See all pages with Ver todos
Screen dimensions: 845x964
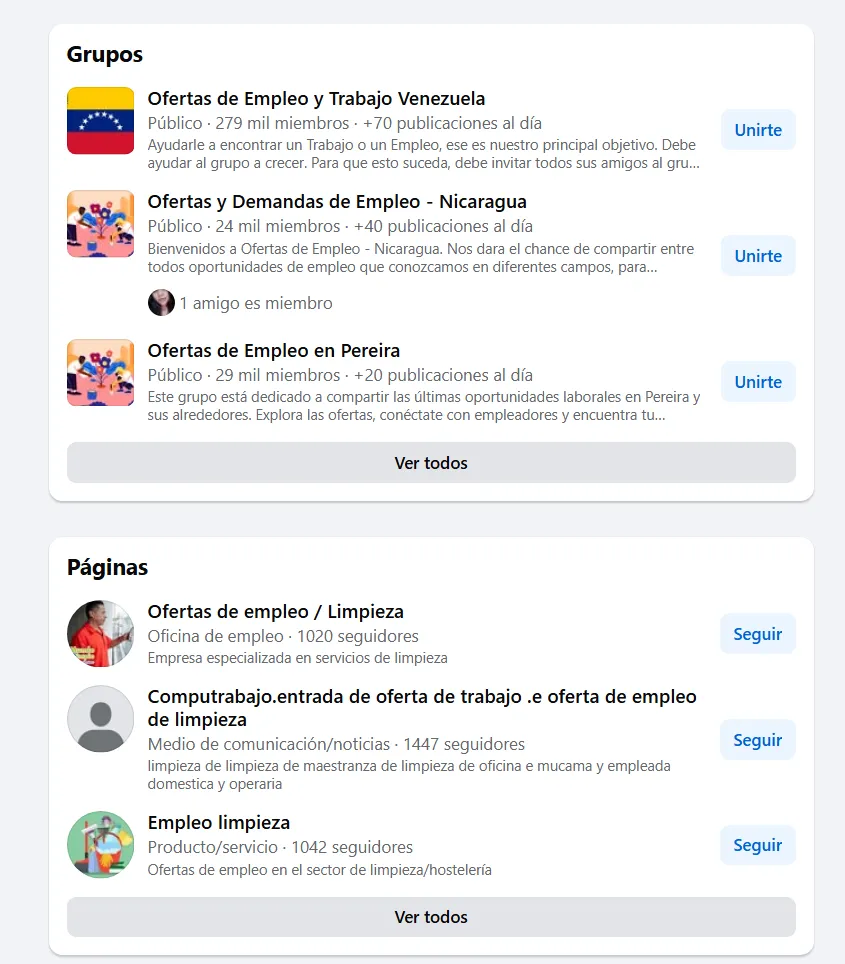pos(431,917)
